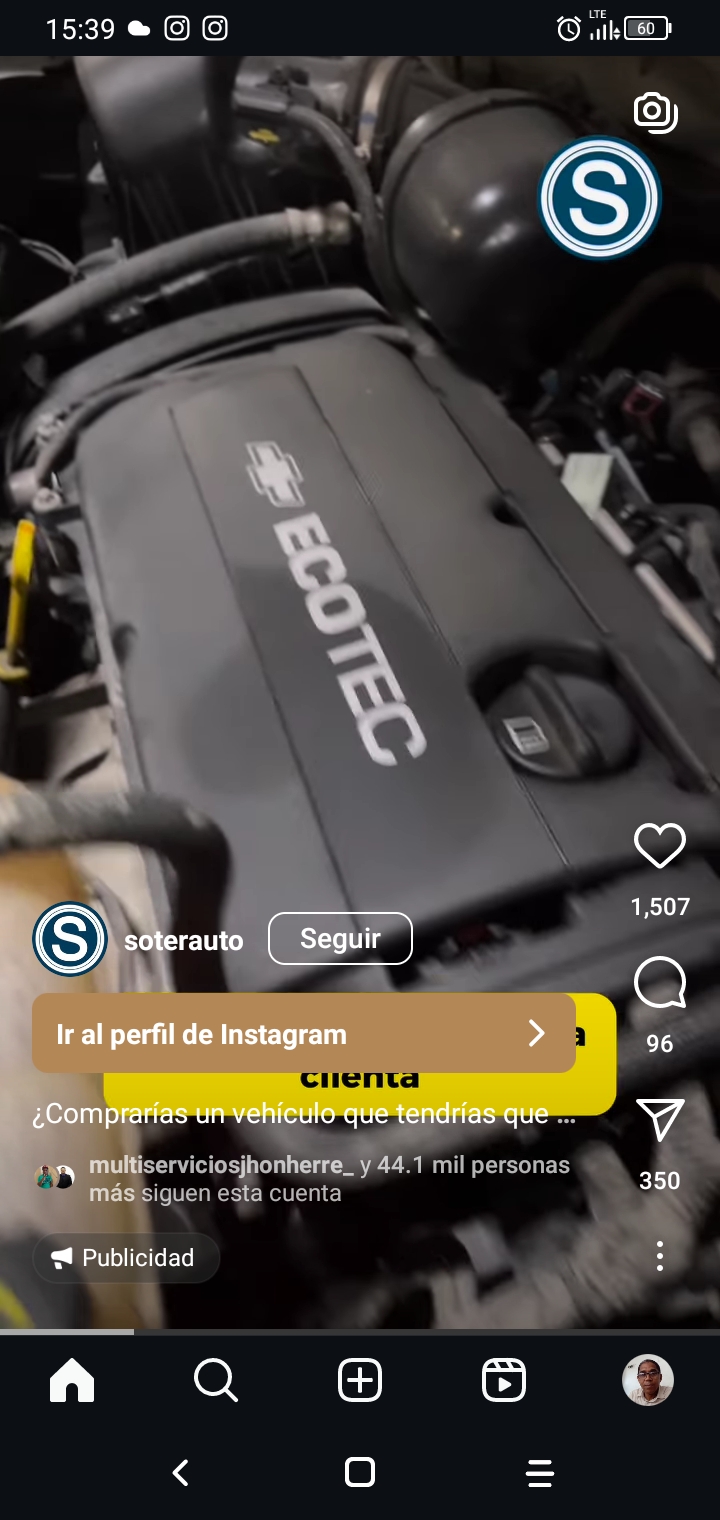
Task: Switch to the Home tab
Action: pyautogui.click(x=72, y=1381)
